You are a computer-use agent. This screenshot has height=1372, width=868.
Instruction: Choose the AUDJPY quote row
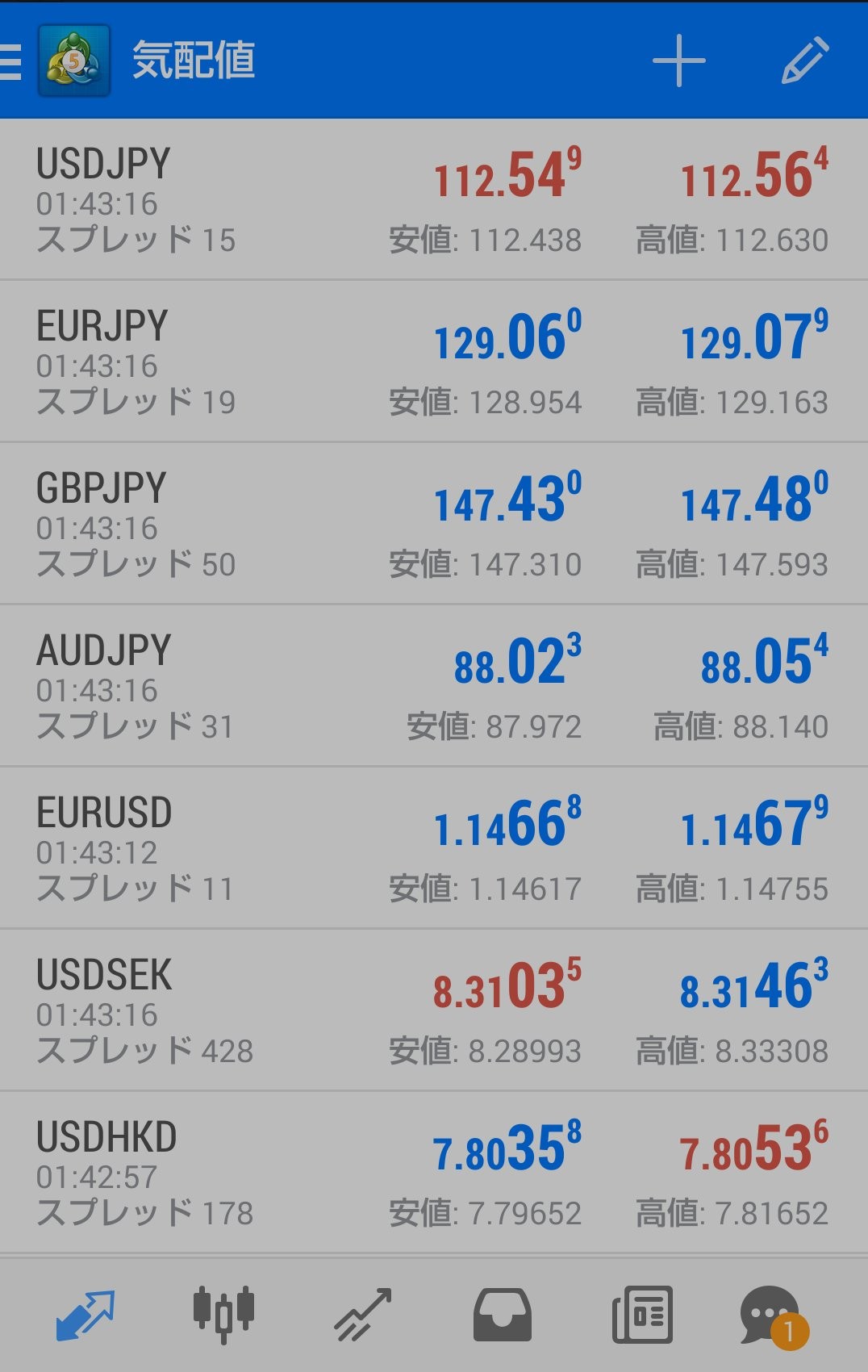click(434, 686)
